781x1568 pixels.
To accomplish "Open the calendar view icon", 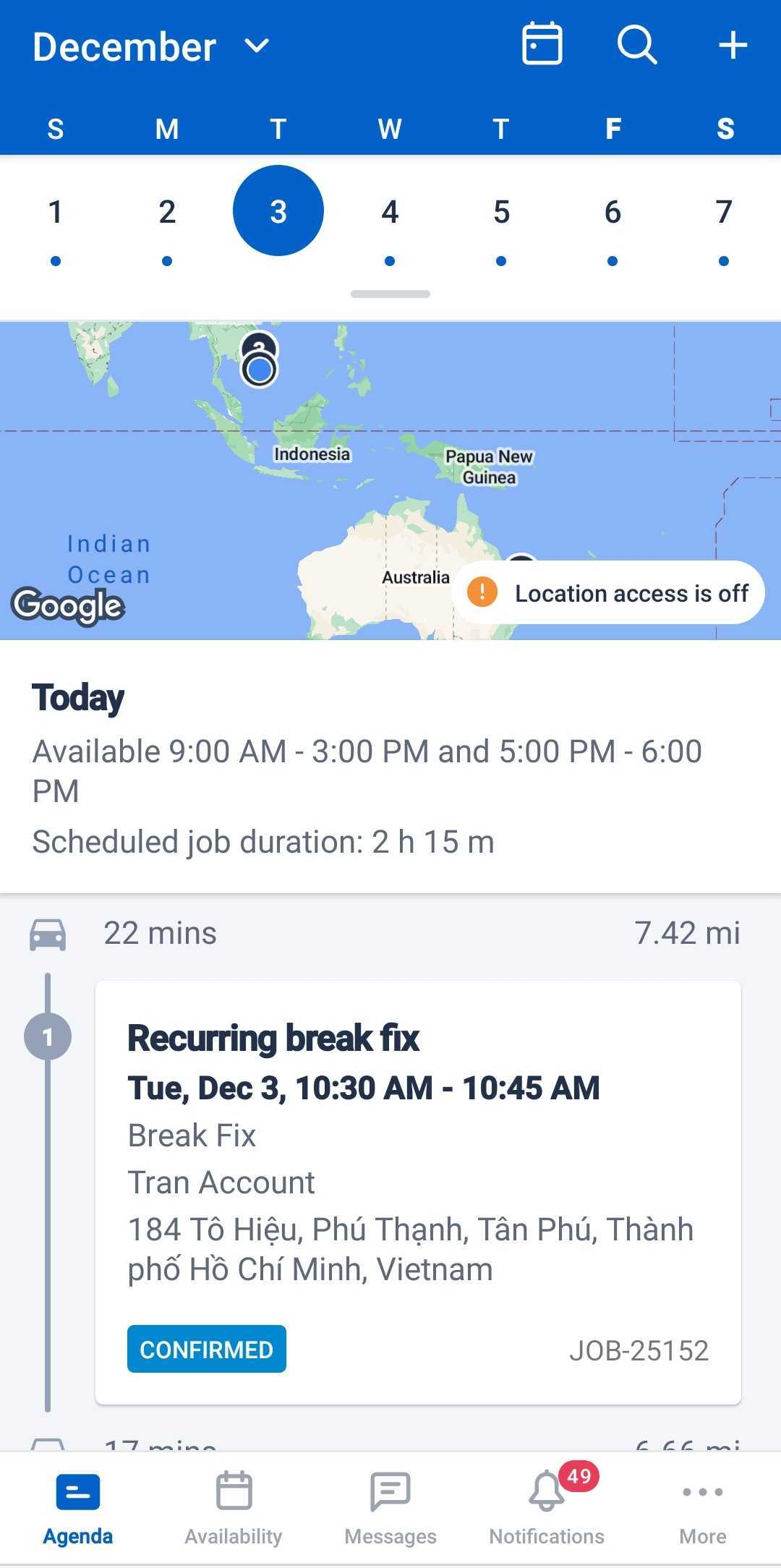I will (542, 44).
